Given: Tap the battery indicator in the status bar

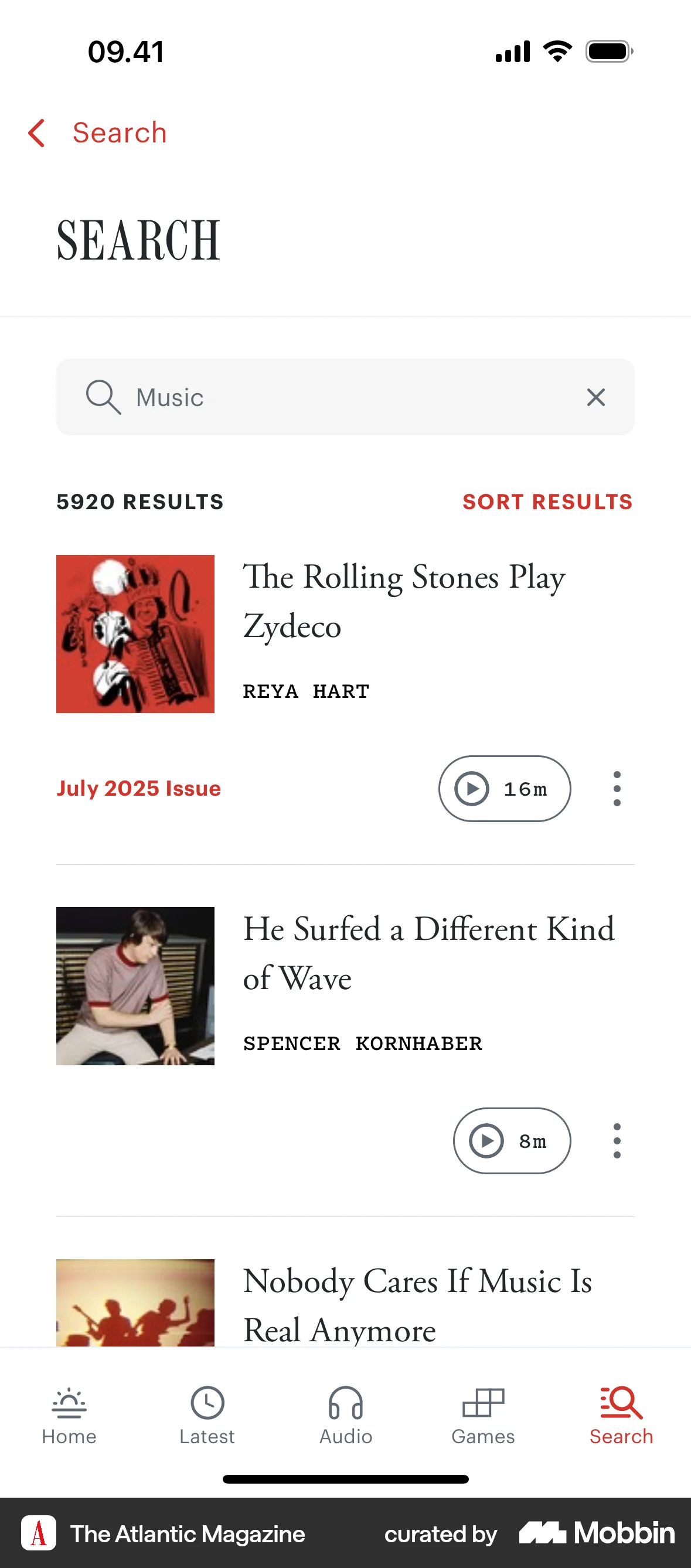Looking at the screenshot, I should tap(608, 51).
